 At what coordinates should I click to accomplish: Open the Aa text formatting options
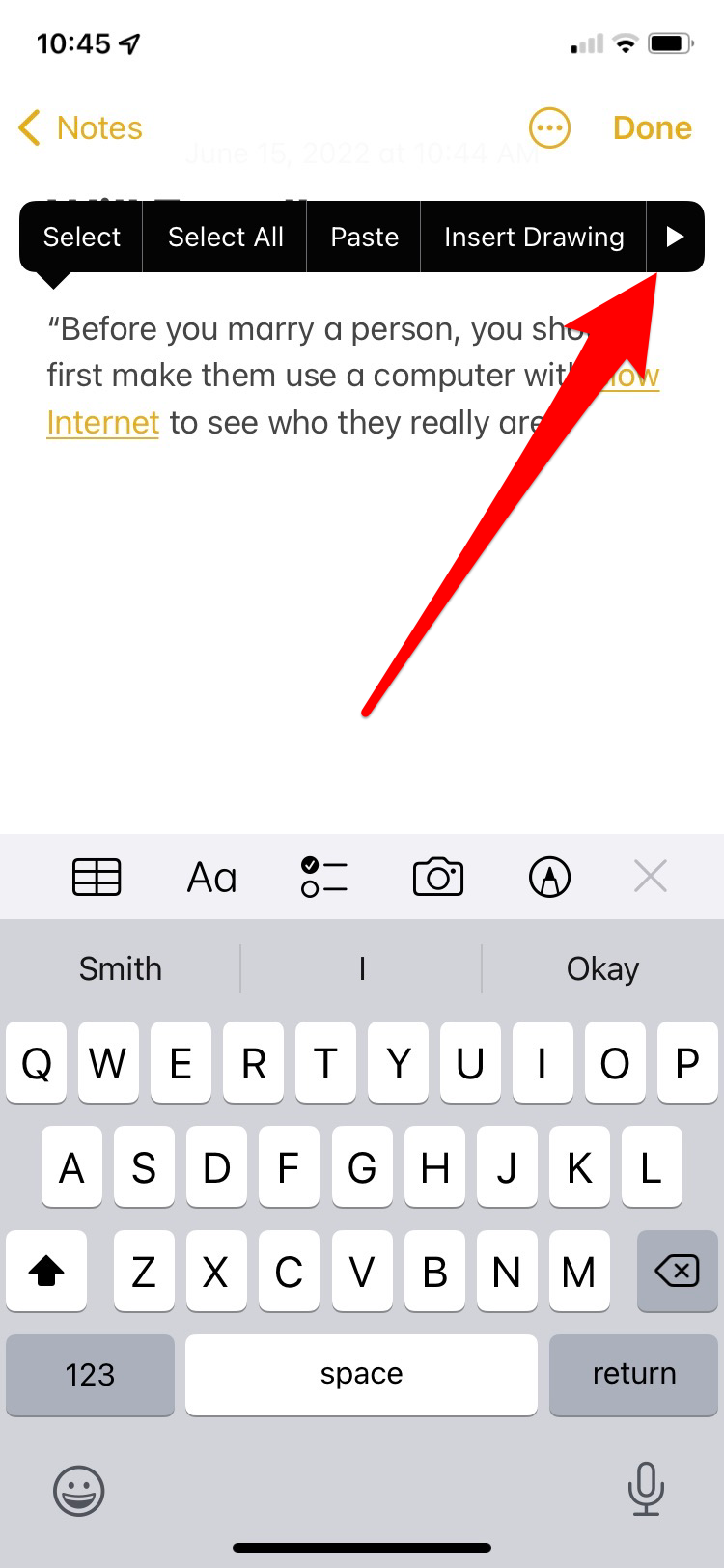pyautogui.click(x=211, y=878)
